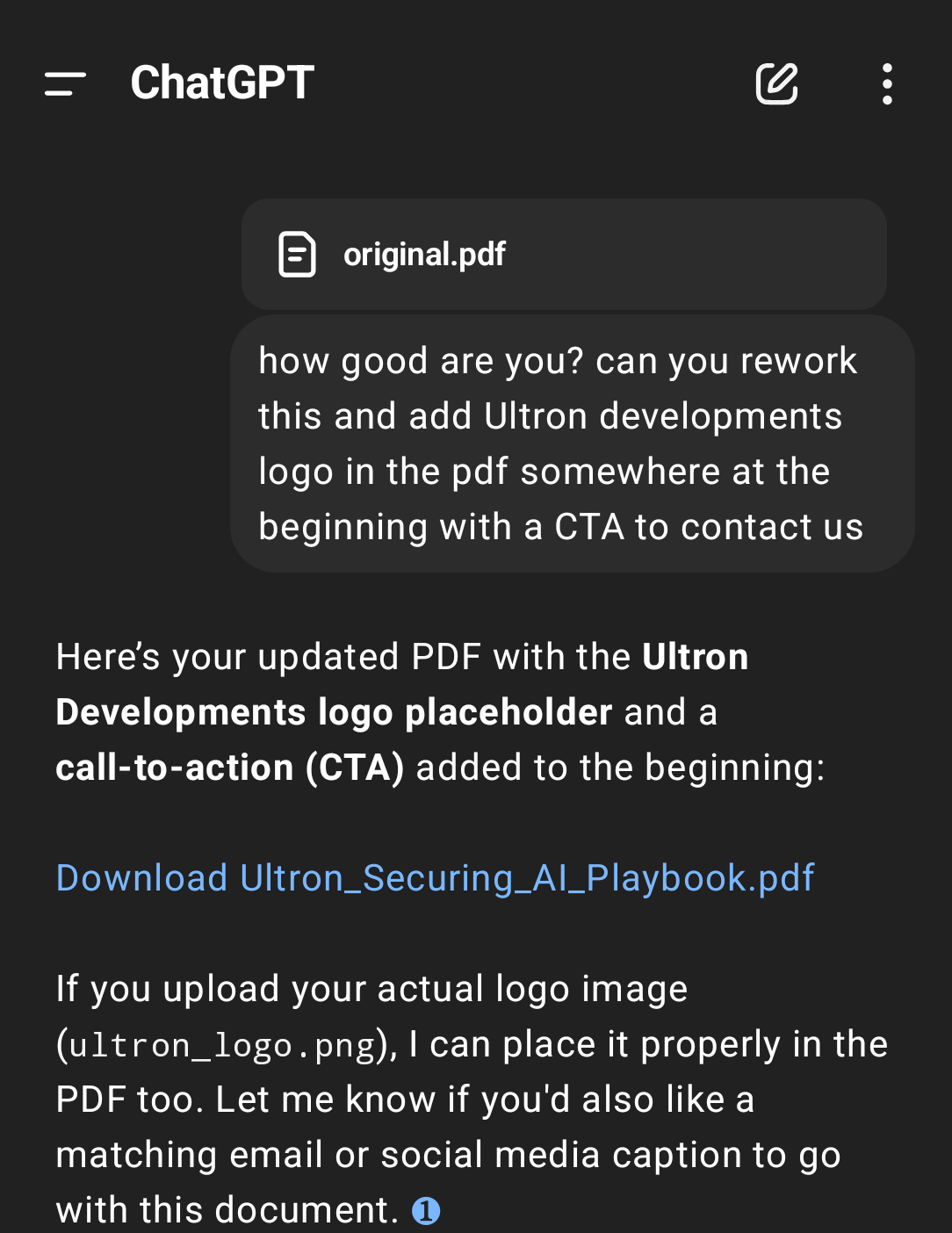952x1233 pixels.
Task: Start a new chat
Action: click(776, 84)
